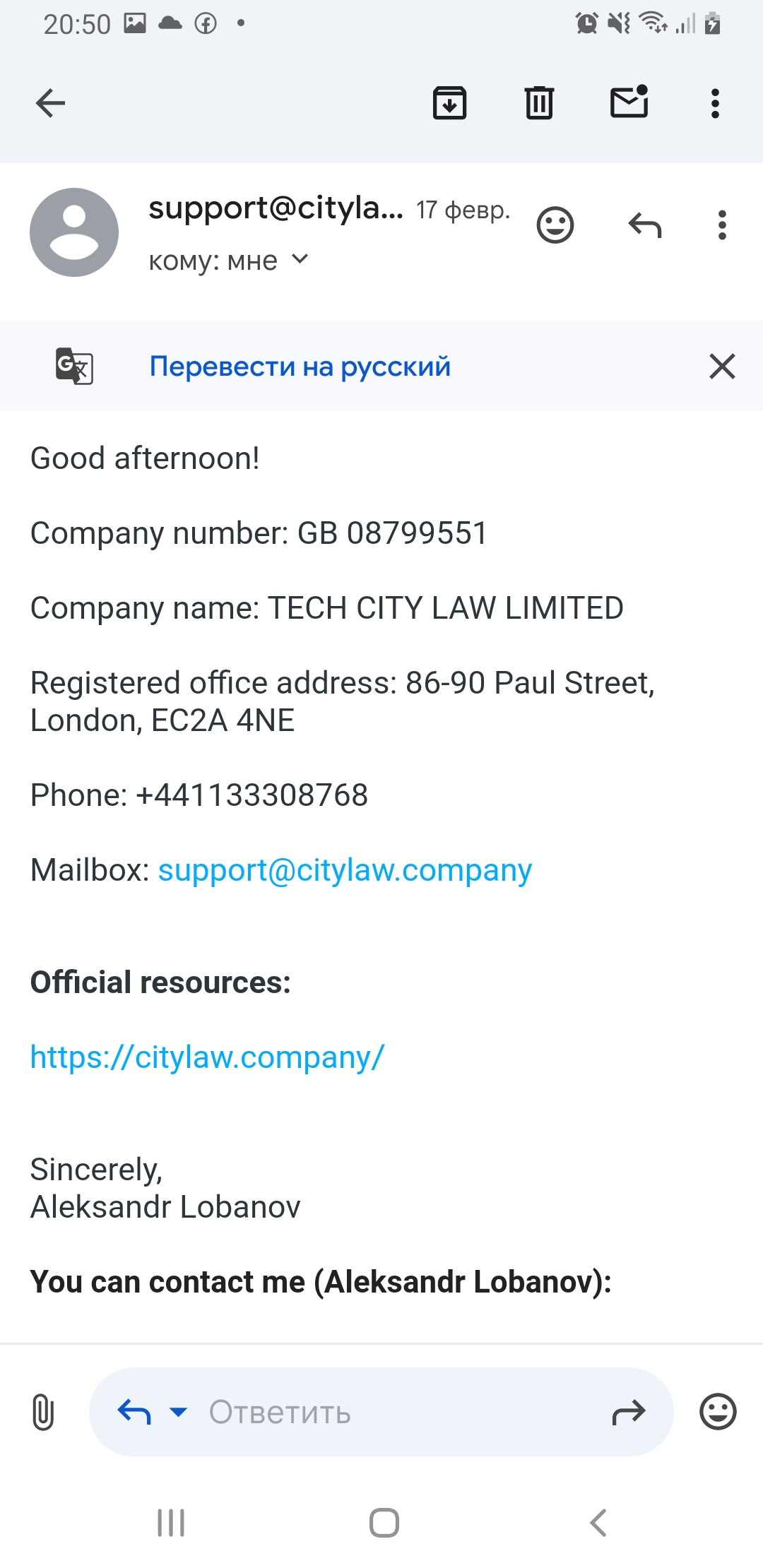Screen dimensions: 763x1568
Task: Go back to the inbox
Action: 50,103
